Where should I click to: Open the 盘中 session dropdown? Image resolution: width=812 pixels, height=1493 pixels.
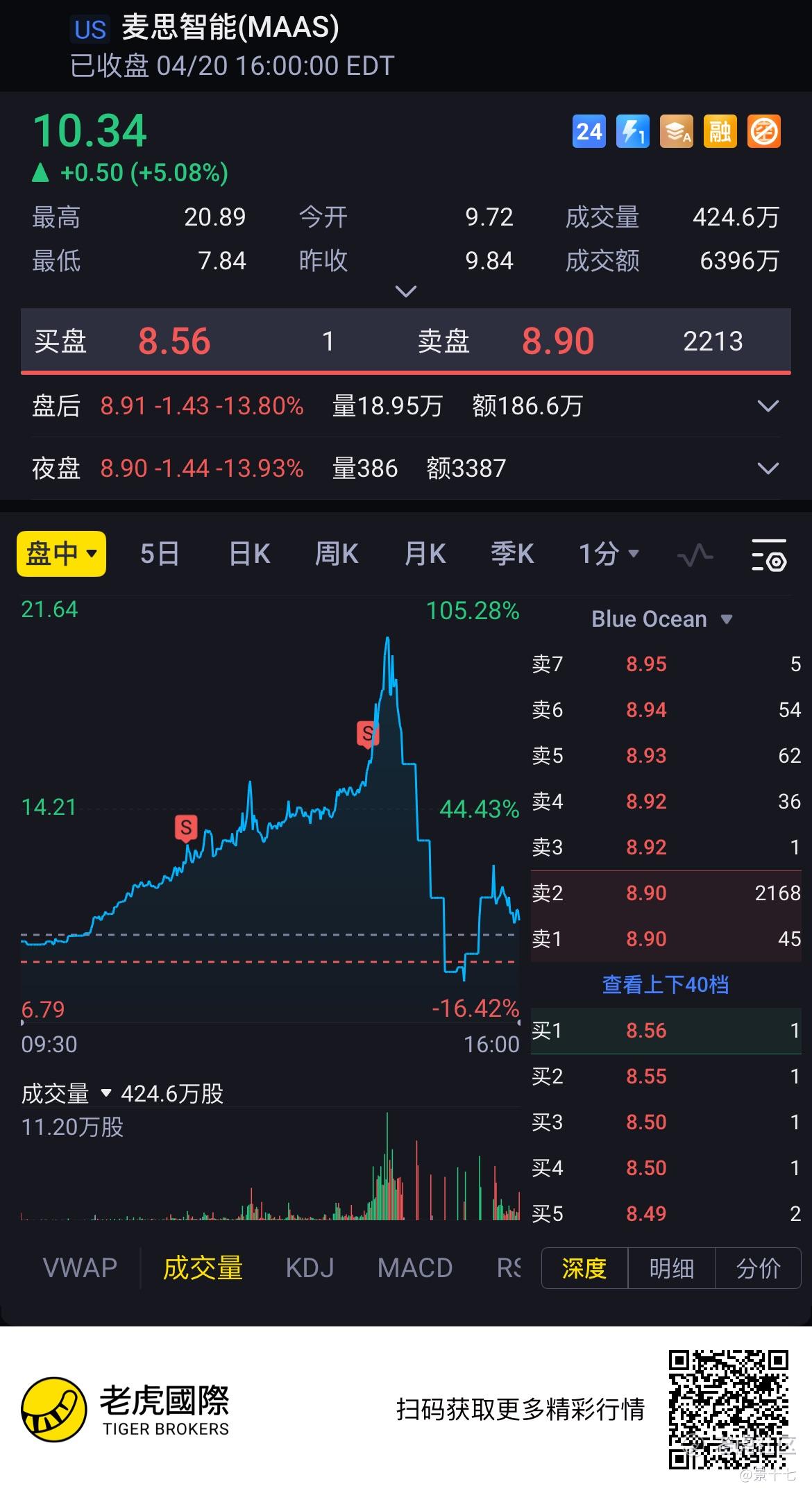click(61, 554)
